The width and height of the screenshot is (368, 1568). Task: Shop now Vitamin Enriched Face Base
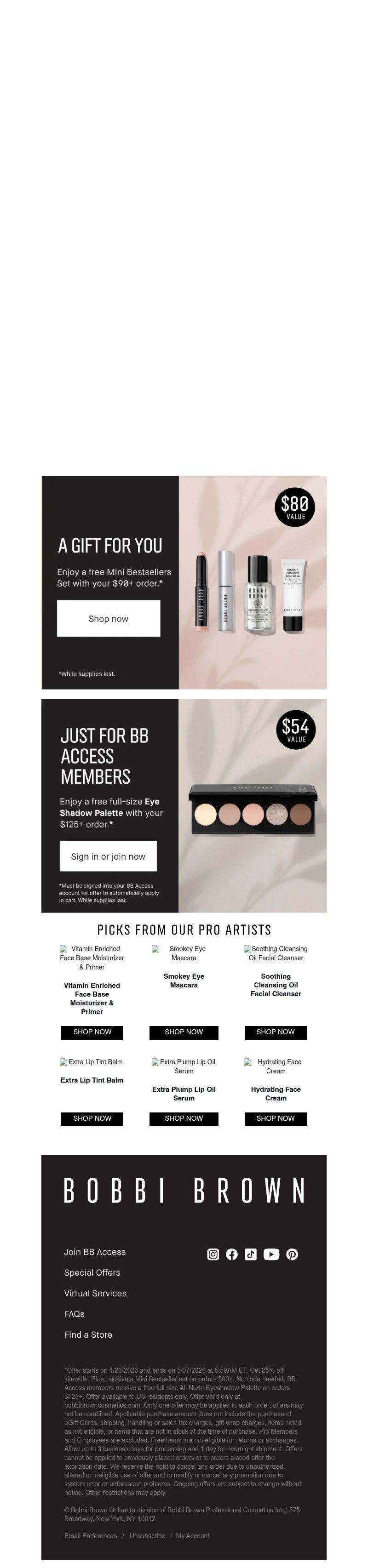[92, 1032]
